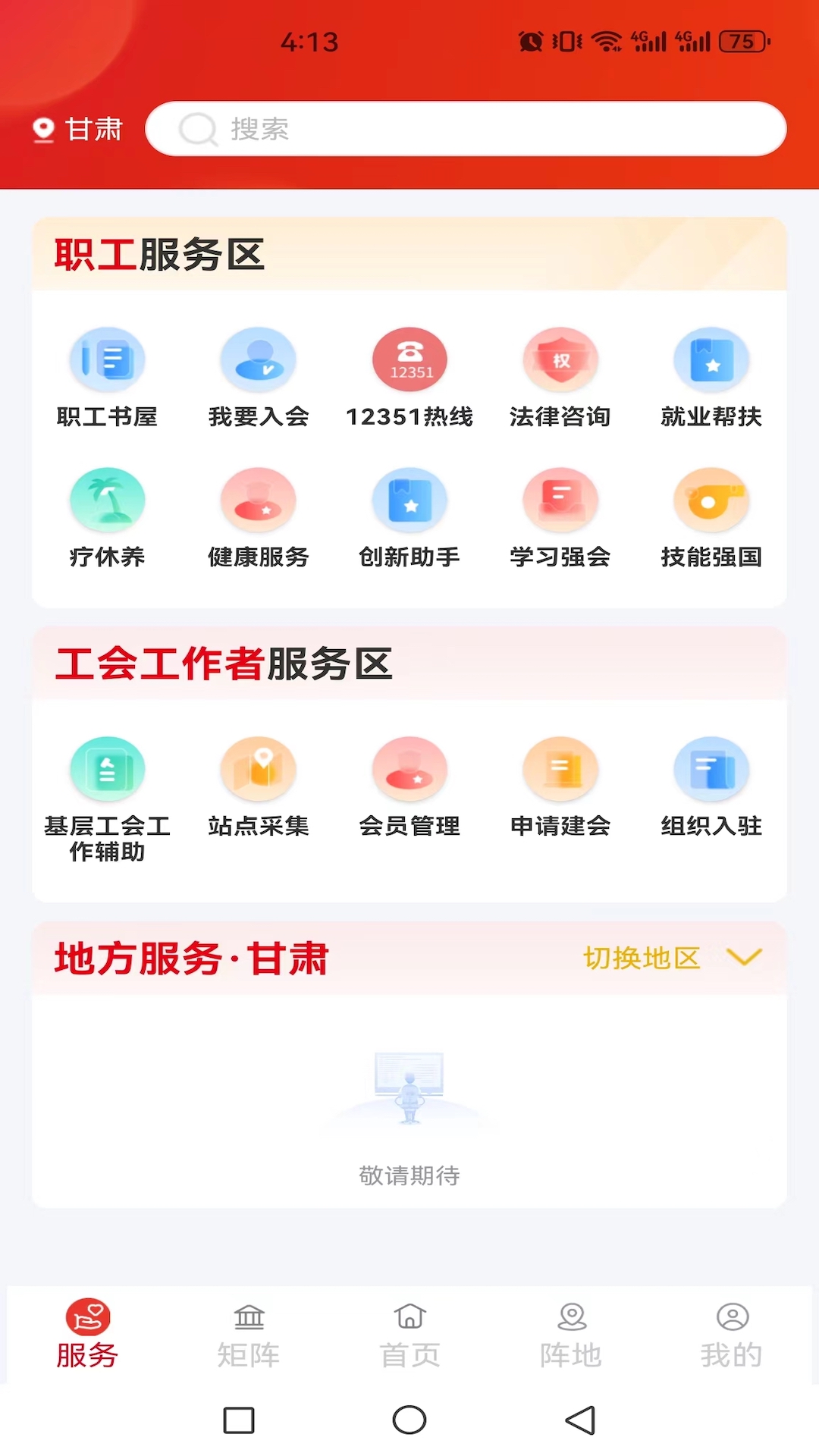Open 基层工会工作辅助 service
This screenshot has width=819, height=1456.
108,768
